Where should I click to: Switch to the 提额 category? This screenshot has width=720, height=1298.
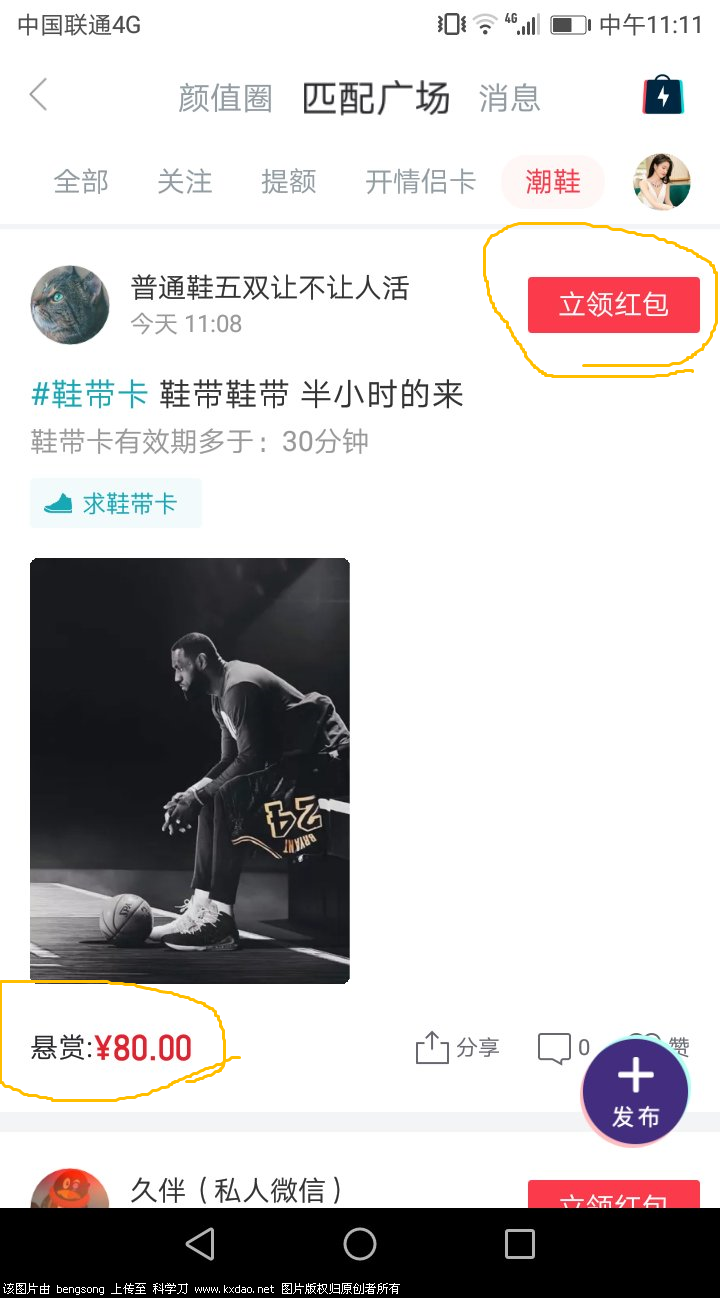(289, 182)
